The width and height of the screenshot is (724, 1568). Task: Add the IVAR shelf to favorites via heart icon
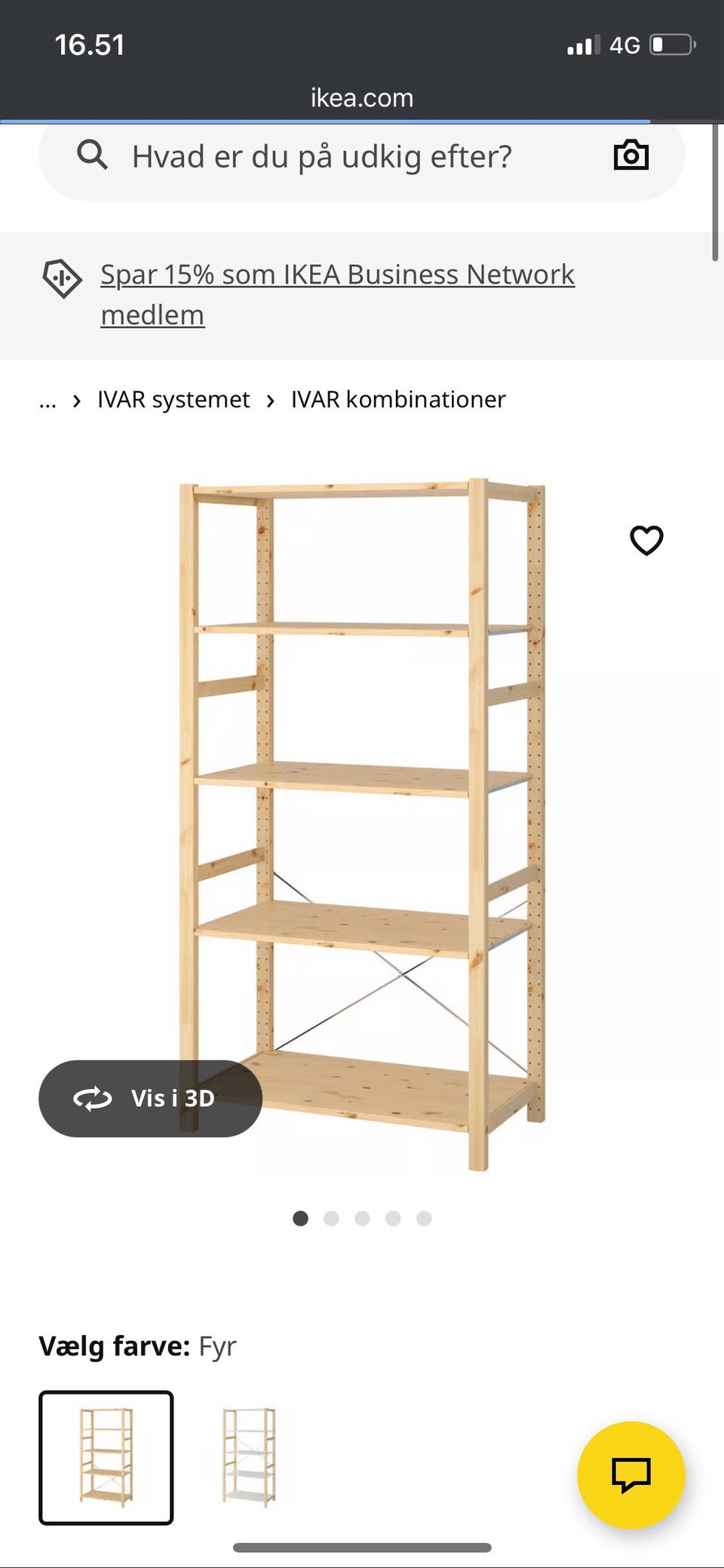647,540
